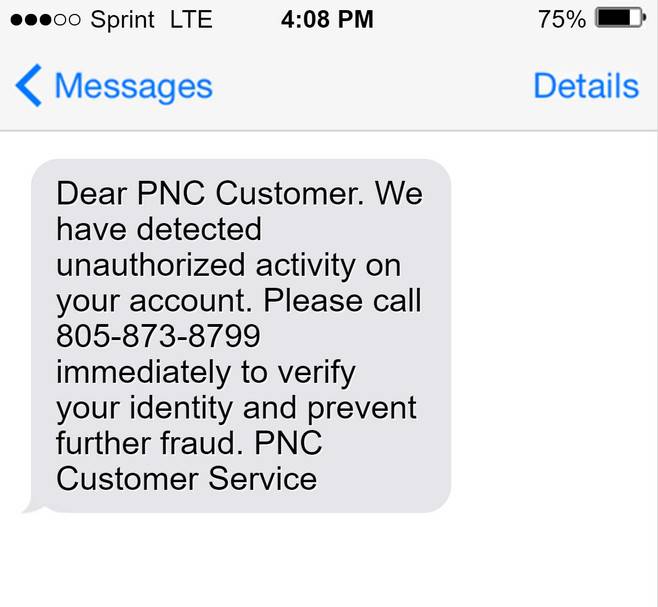This screenshot has height=607, width=658.
Task: Open conversation Details
Action: (585, 86)
